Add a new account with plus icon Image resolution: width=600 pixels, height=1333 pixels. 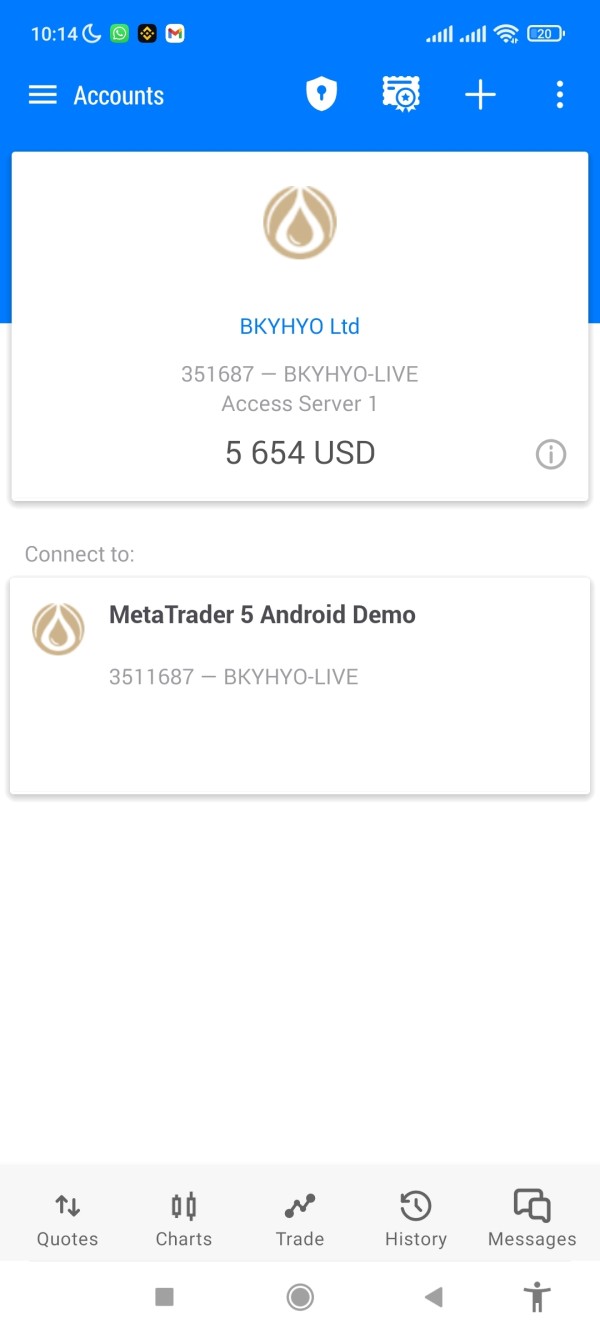tap(480, 96)
